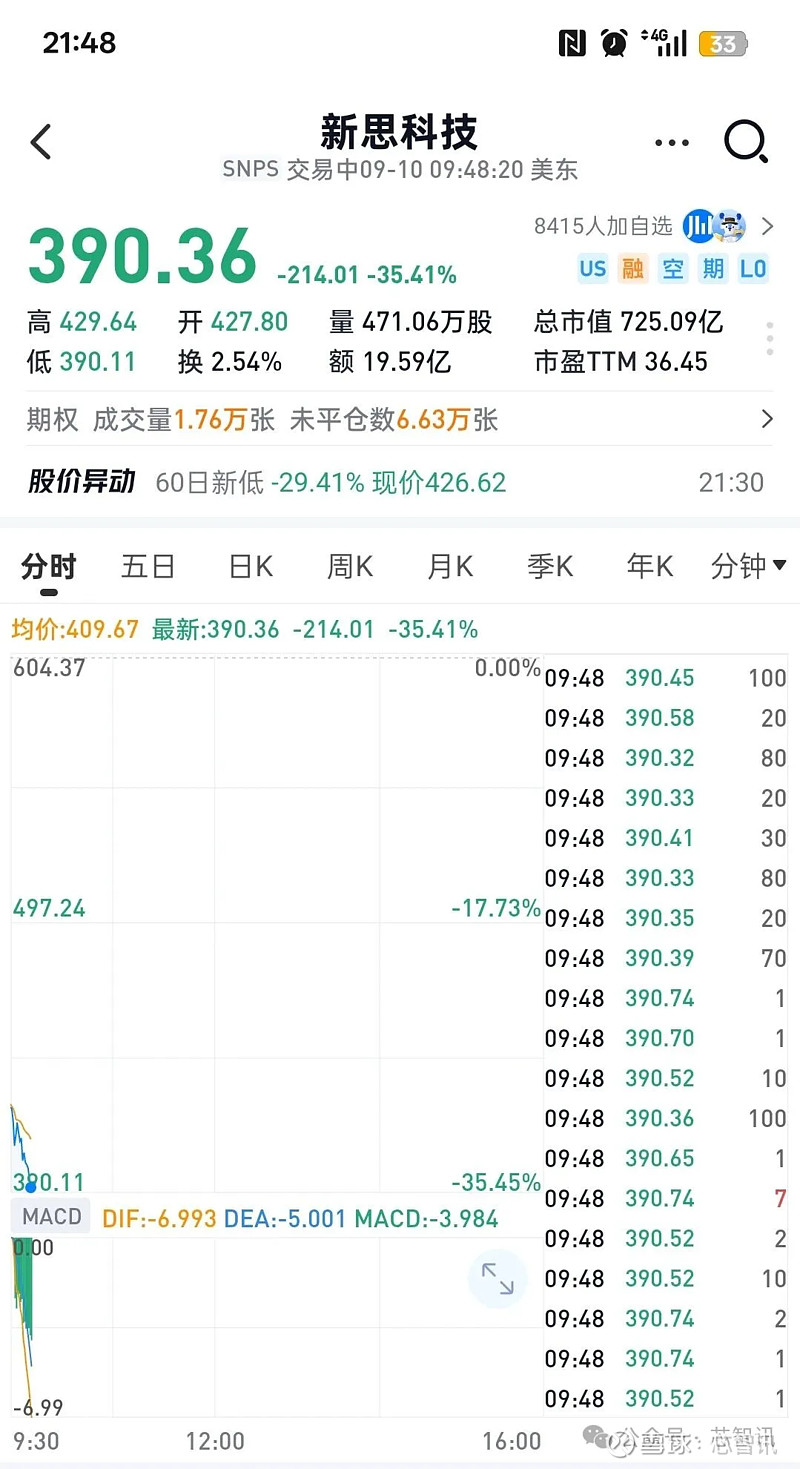Image resolution: width=800 pixels, height=1469 pixels.
Task: Expand chart fullscreen via diagonal arrows icon
Action: pos(498,1279)
